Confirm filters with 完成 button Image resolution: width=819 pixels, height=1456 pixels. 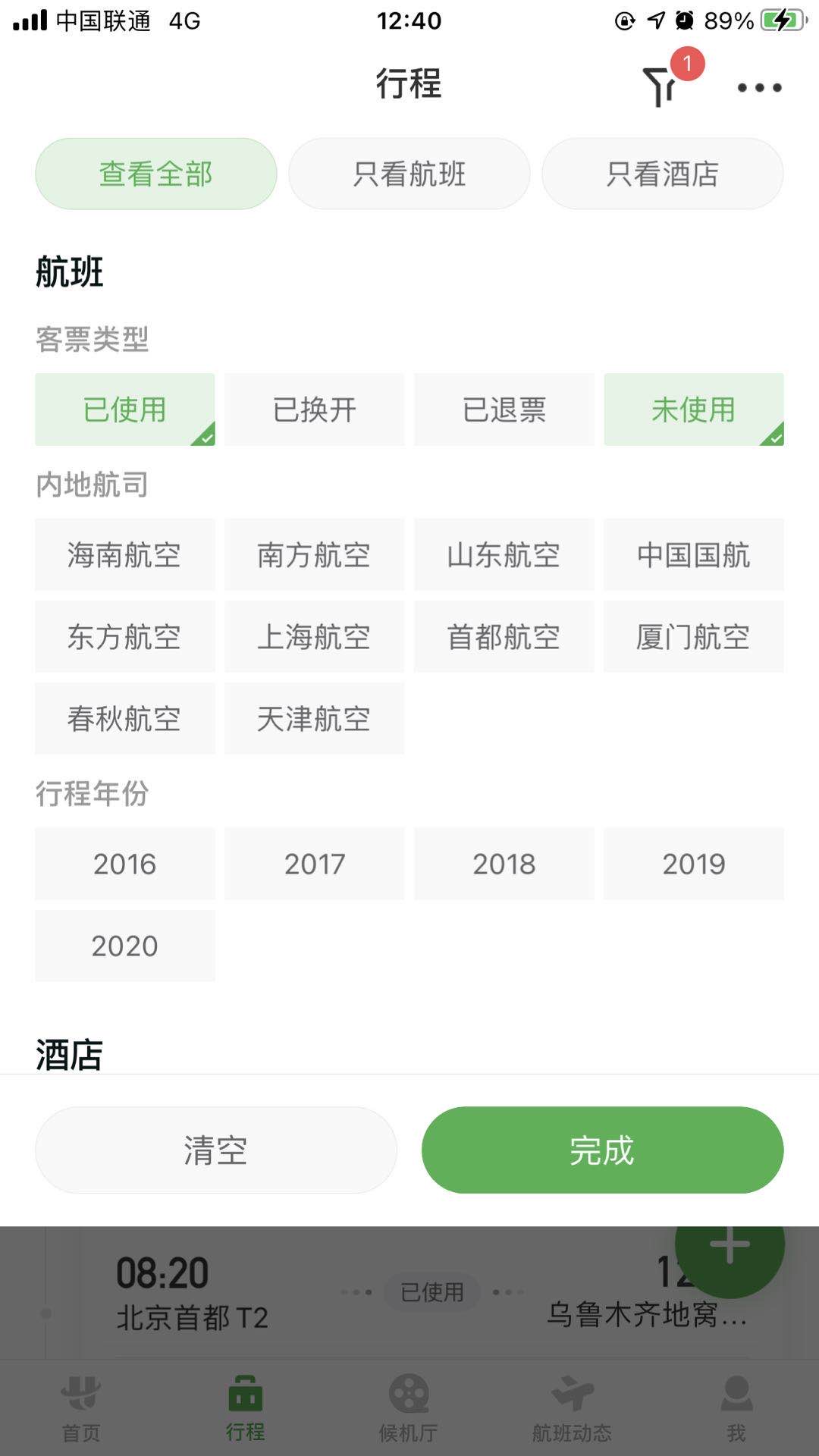pos(602,1150)
